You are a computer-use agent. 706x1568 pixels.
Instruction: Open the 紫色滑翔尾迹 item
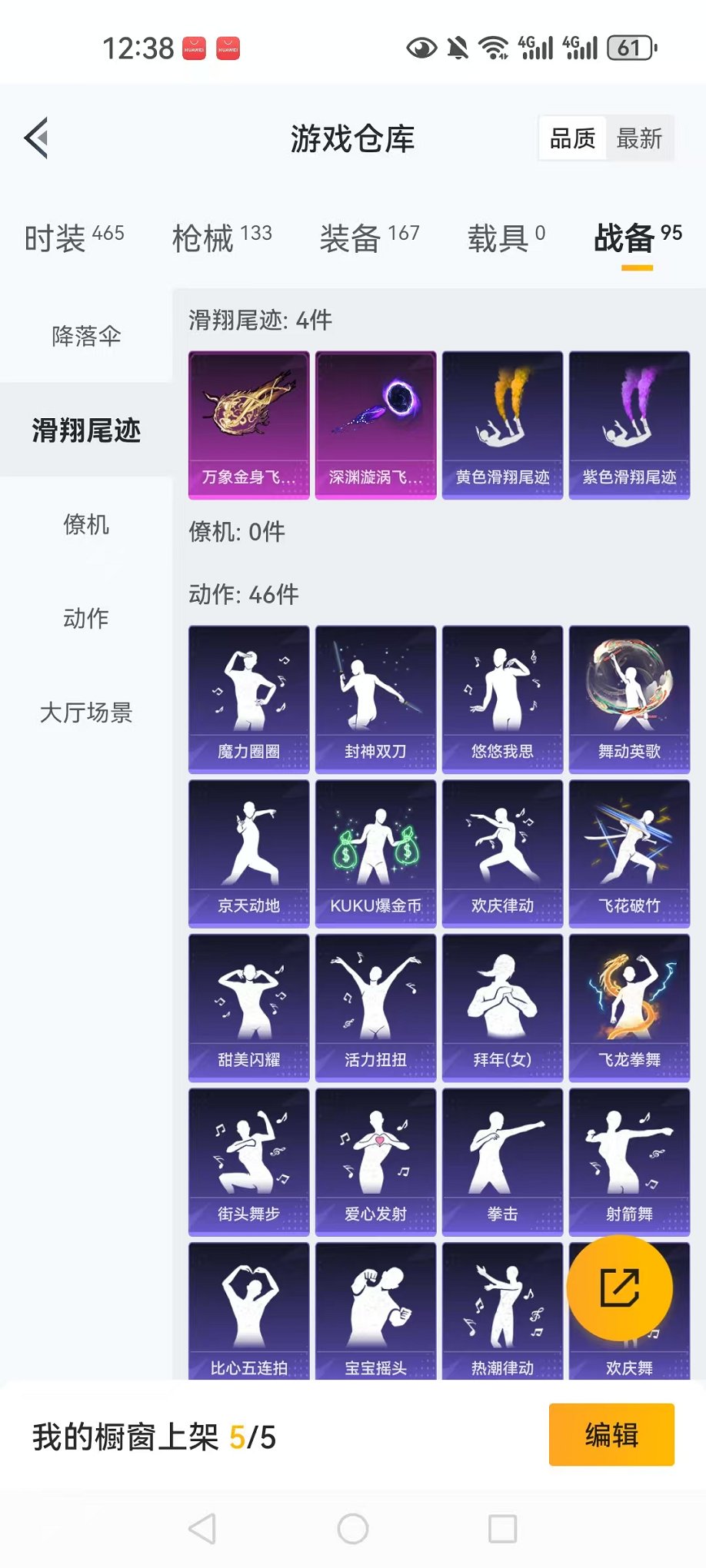pos(629,425)
